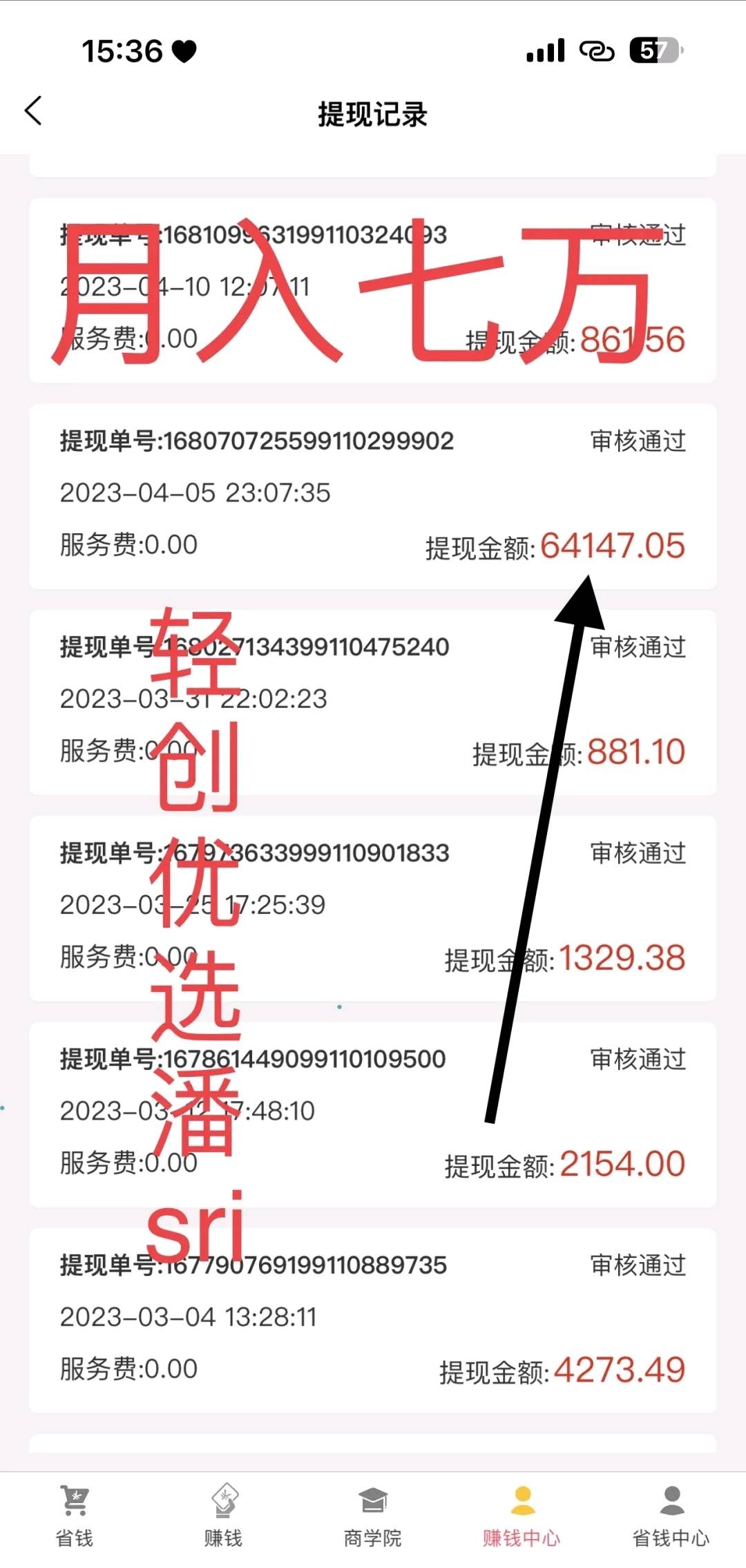746x1568 pixels.
Task: Open the 赚钱 tab
Action: pos(224,1516)
